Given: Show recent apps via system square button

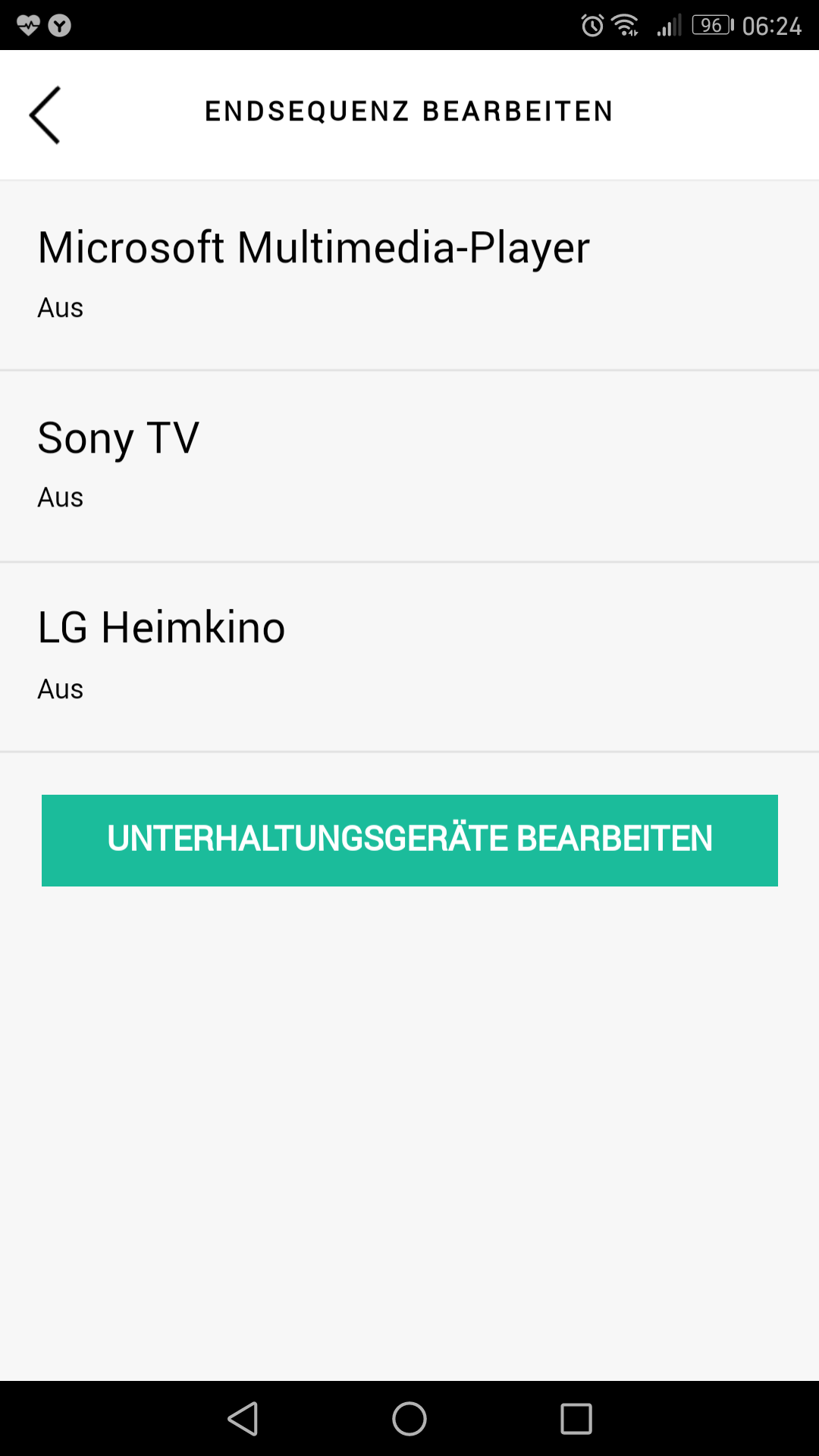Looking at the screenshot, I should [576, 1418].
